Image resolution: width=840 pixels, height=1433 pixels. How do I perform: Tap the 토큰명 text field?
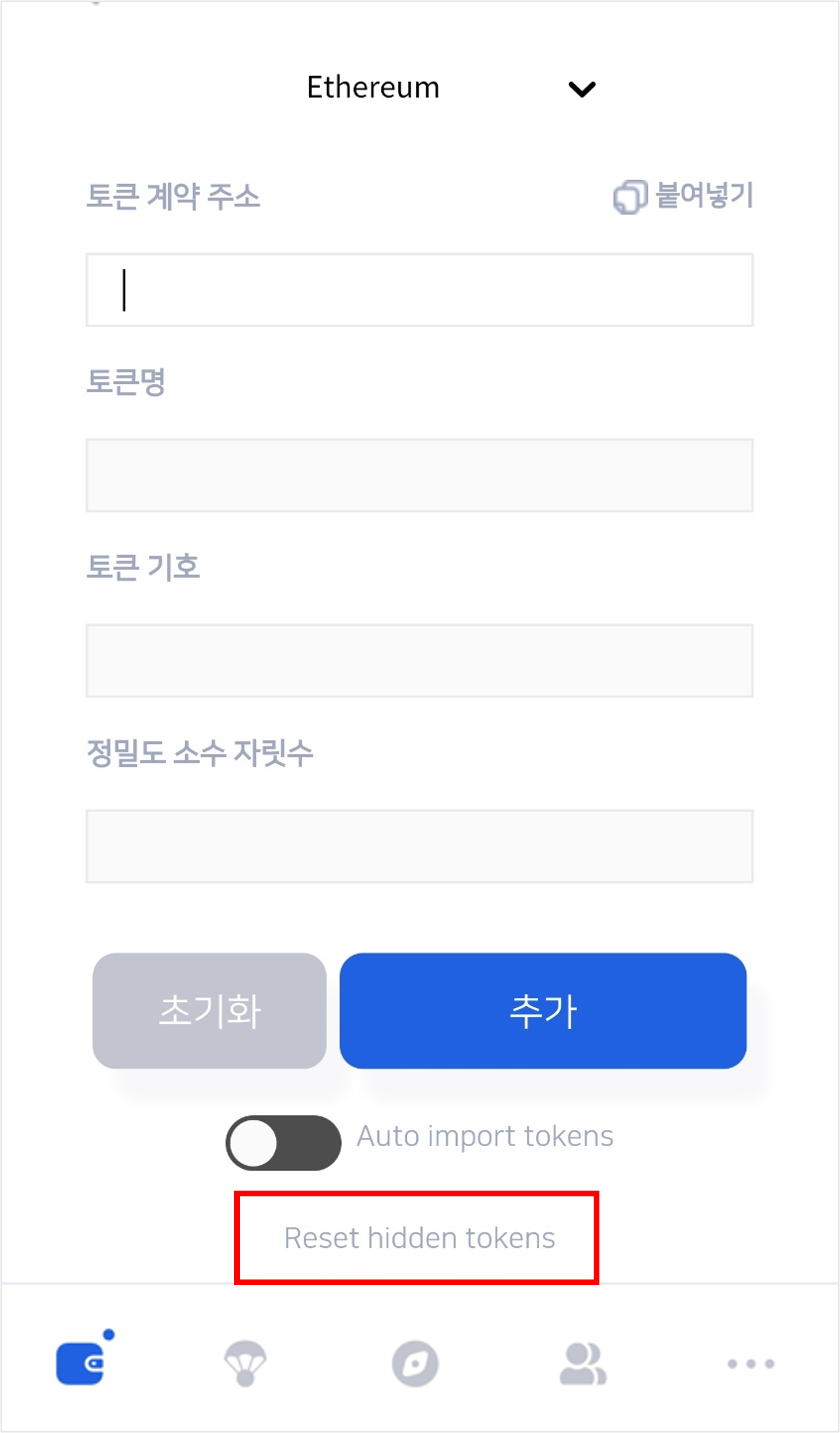tap(419, 475)
